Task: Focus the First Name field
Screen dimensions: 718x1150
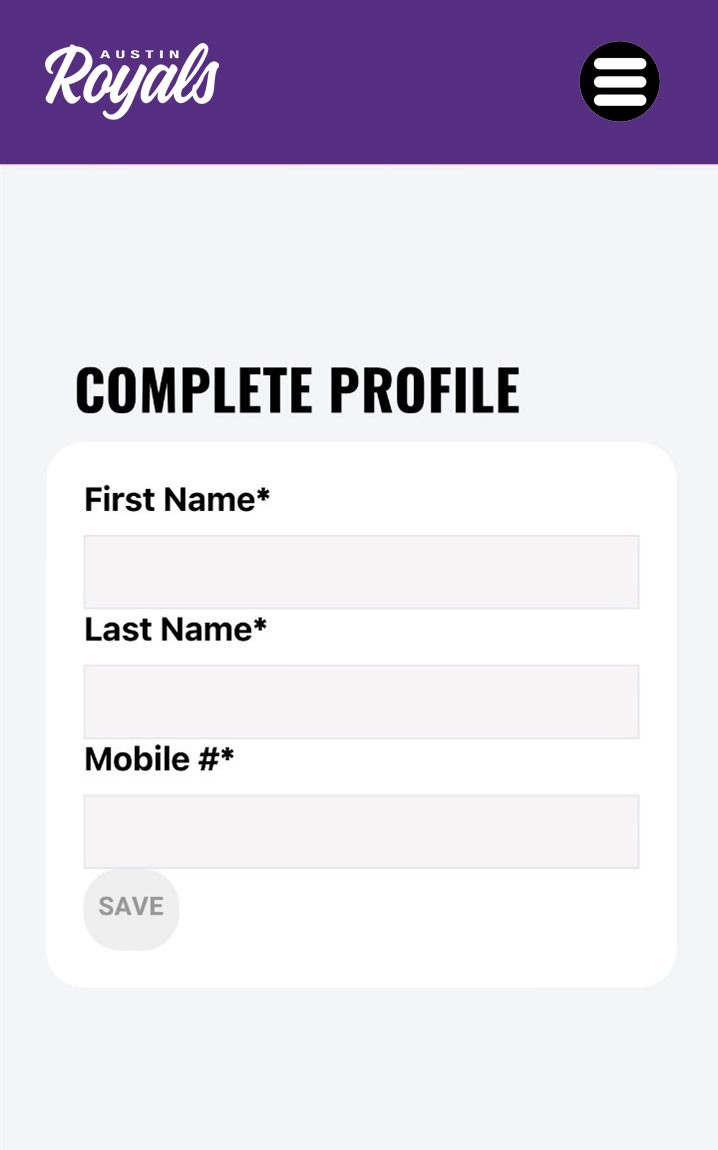Action: point(361,572)
